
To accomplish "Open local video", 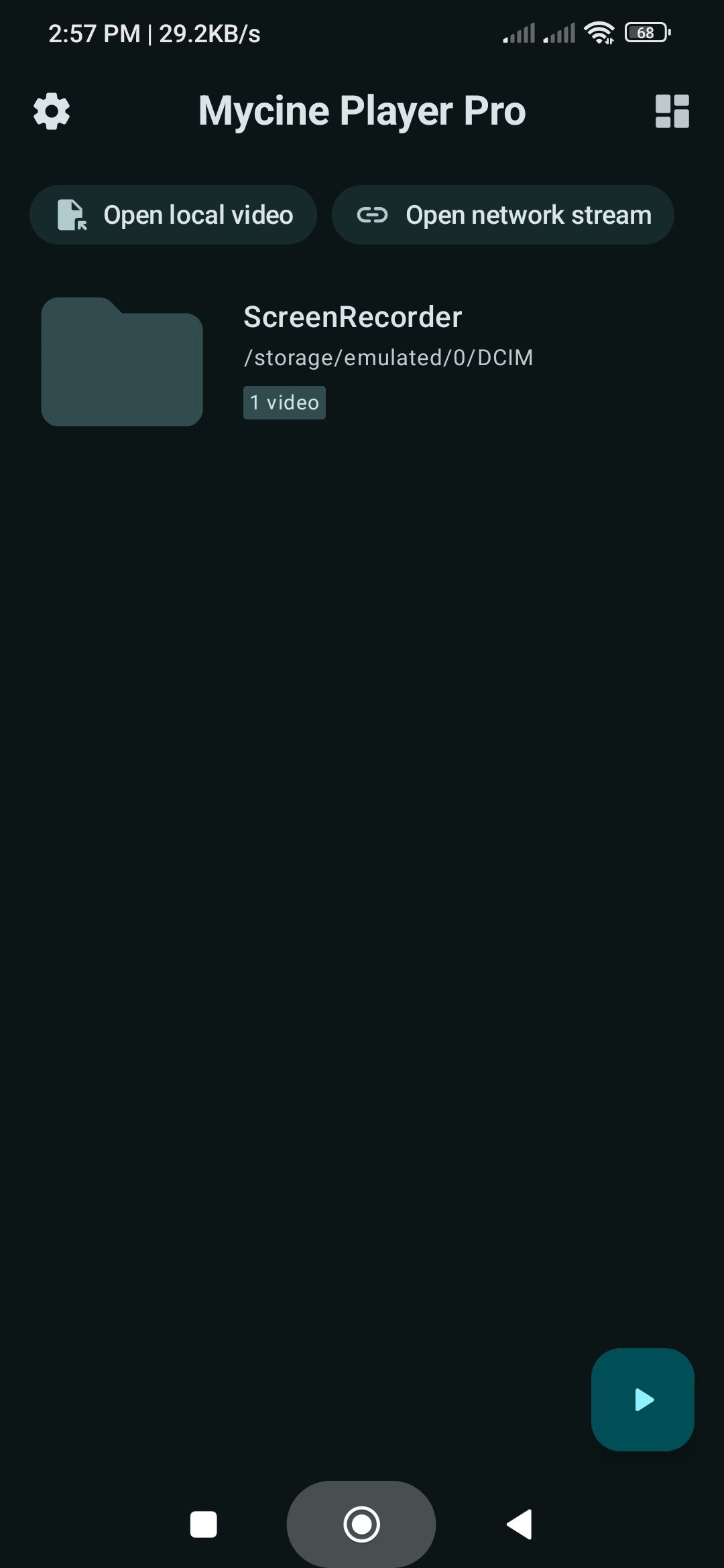I will pyautogui.click(x=173, y=215).
